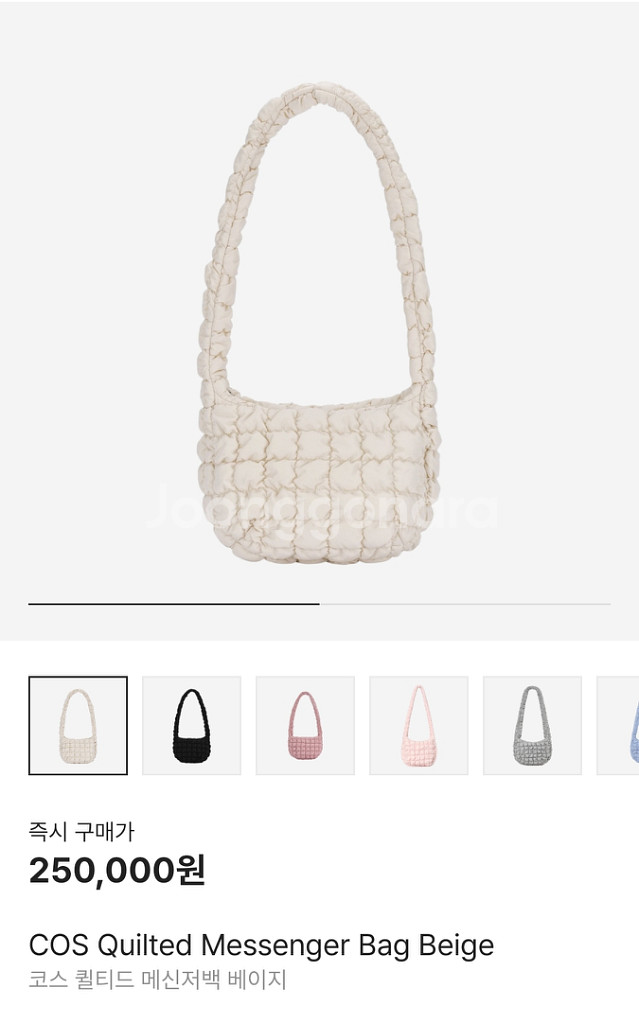The image size is (639, 1024).
Task: Select the light pink bag thumbnail
Action: tap(418, 725)
